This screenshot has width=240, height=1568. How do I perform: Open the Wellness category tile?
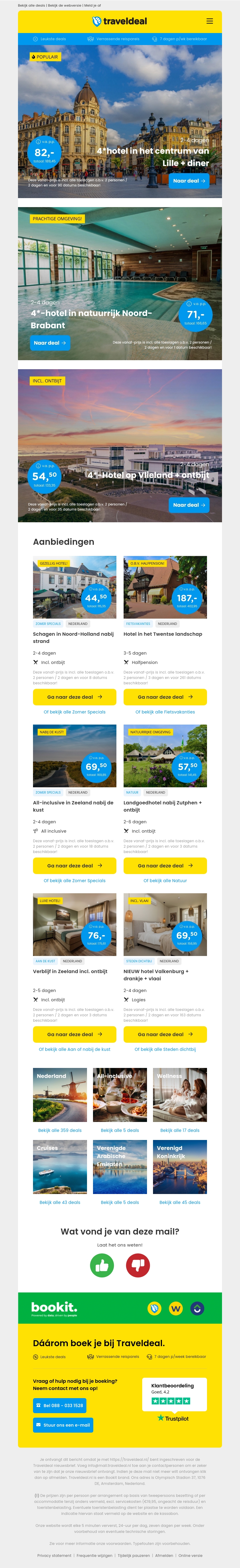click(180, 1095)
